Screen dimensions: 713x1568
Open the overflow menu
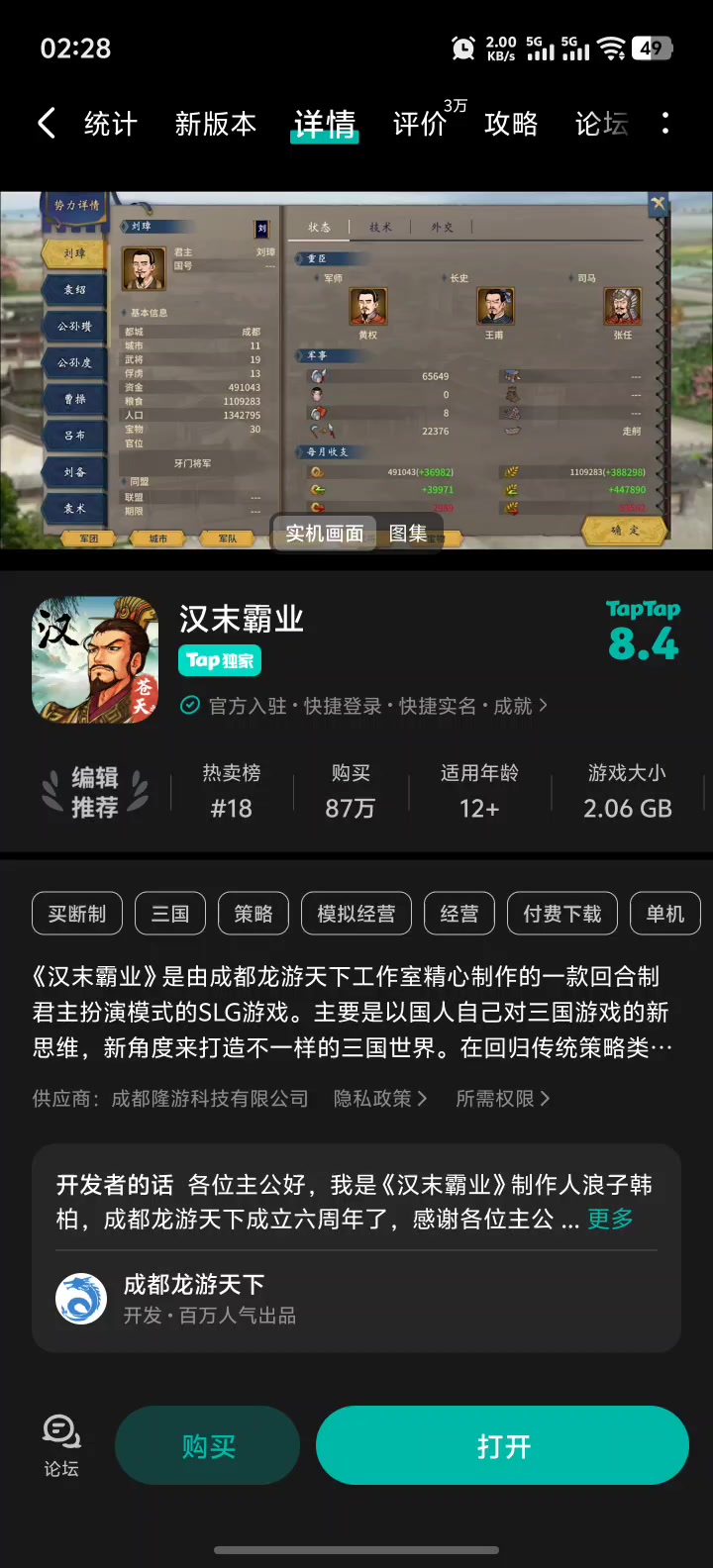click(x=665, y=124)
